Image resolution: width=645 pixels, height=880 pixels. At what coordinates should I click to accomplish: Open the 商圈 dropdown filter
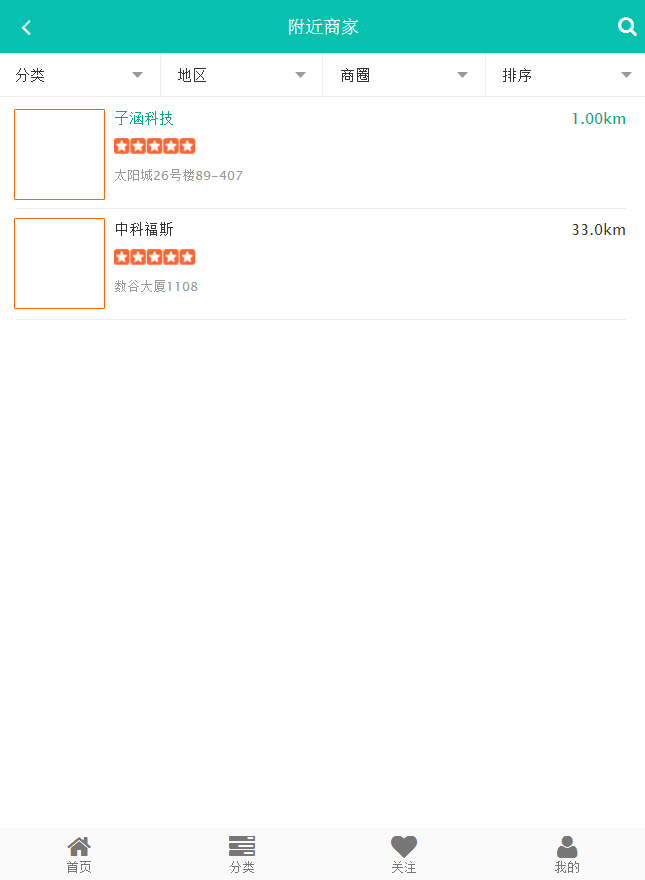click(404, 75)
